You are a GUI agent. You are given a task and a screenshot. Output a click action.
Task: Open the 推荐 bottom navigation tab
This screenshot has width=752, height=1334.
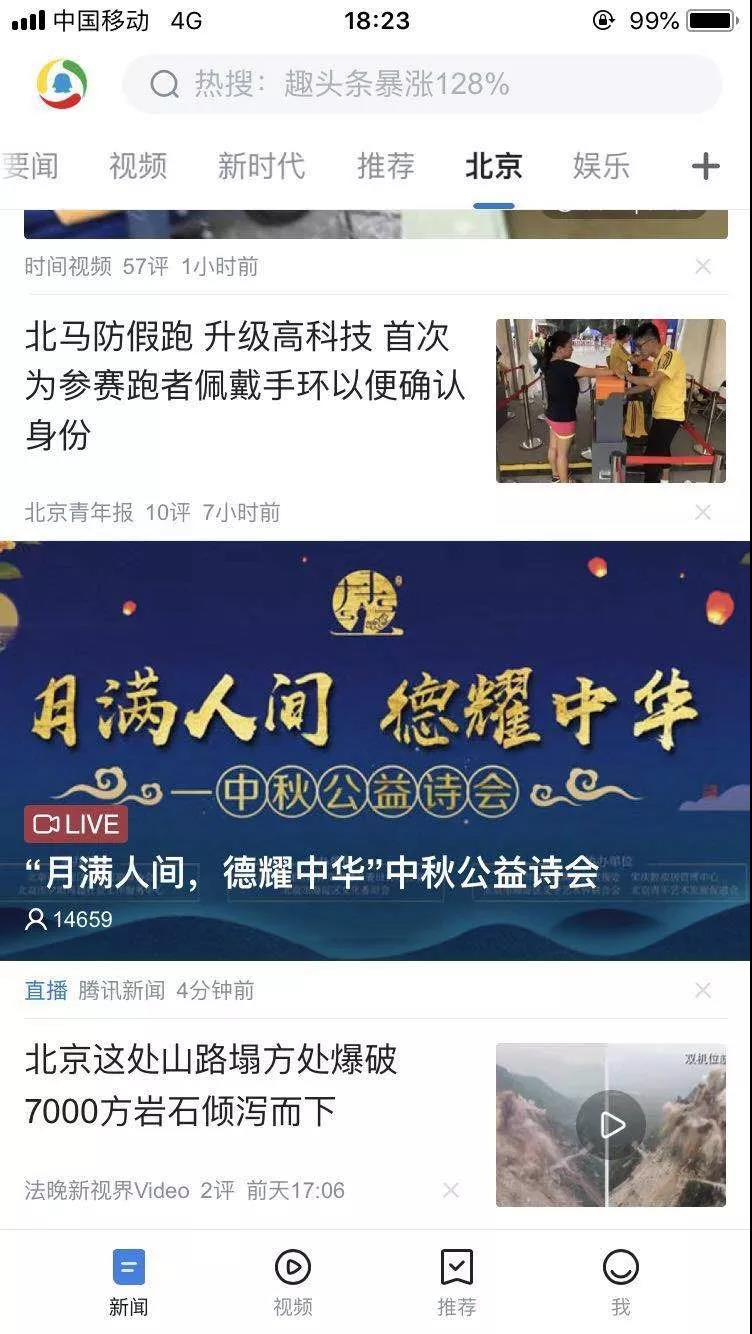(457, 1282)
